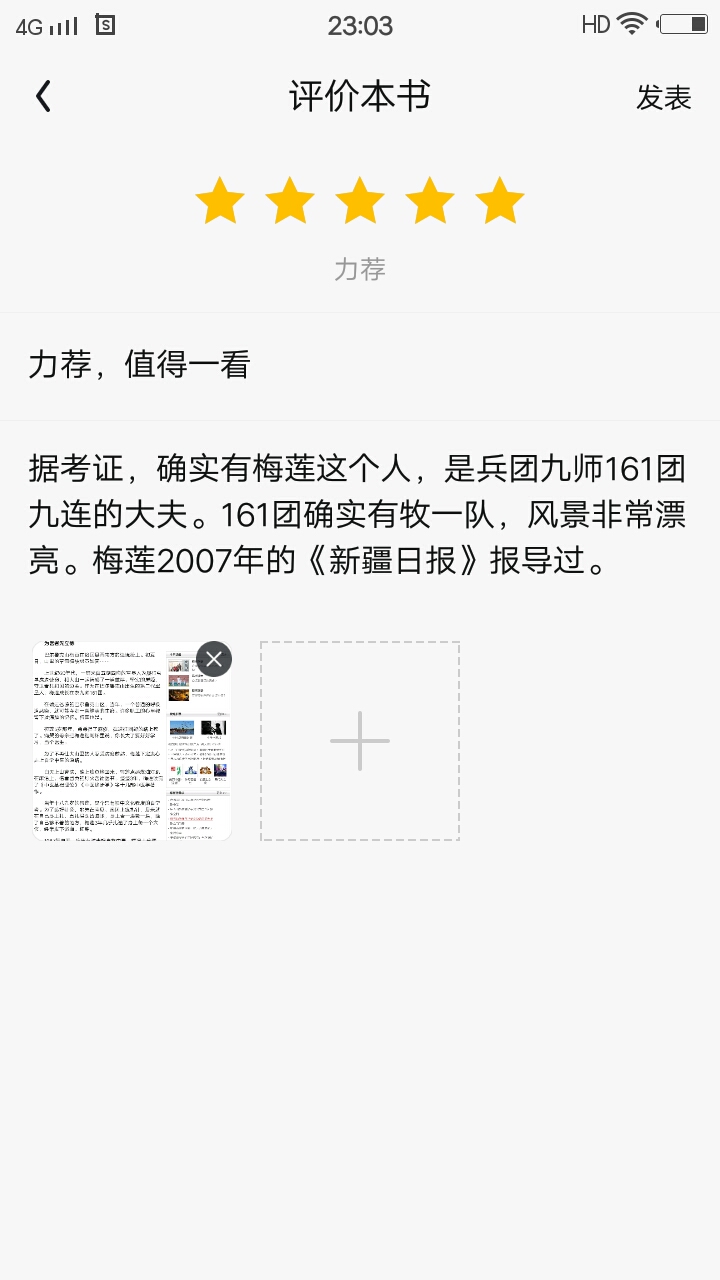
Task: Add another picture with the plus box
Action: [x=360, y=741]
